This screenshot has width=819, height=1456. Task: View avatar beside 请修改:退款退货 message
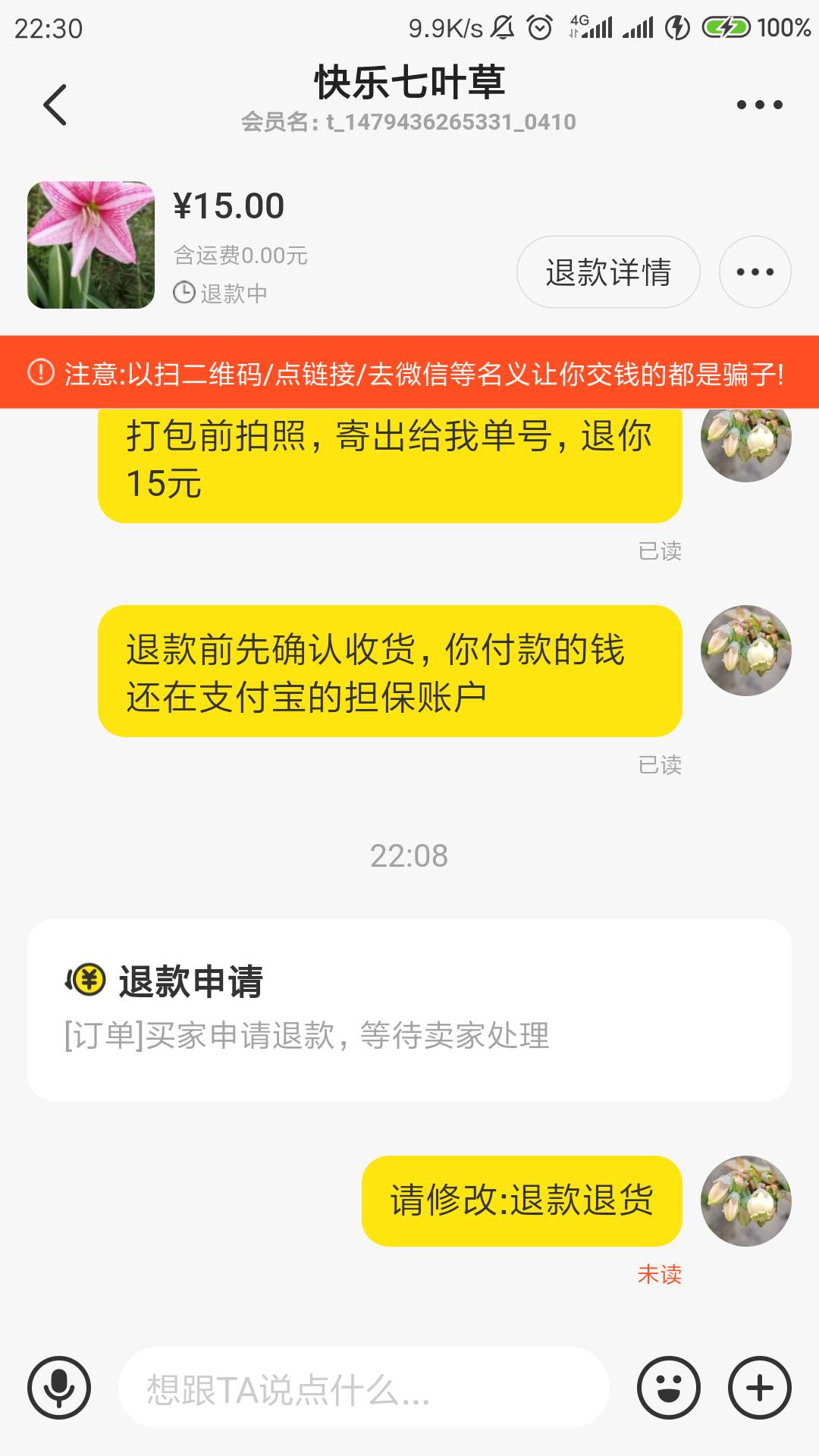(745, 1201)
